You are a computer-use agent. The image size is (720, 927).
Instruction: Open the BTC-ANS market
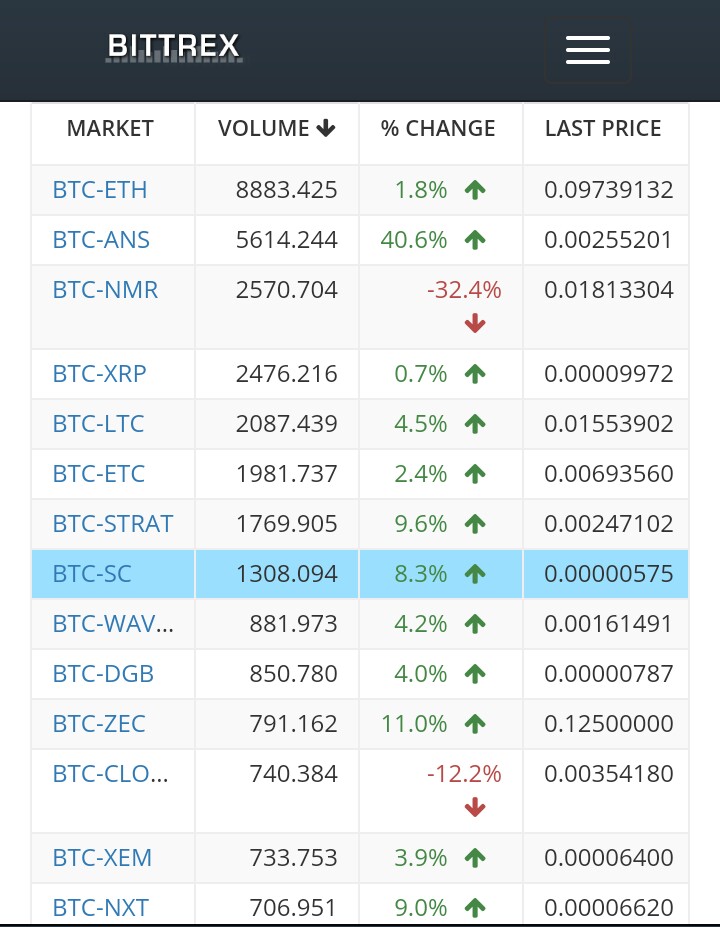101,240
